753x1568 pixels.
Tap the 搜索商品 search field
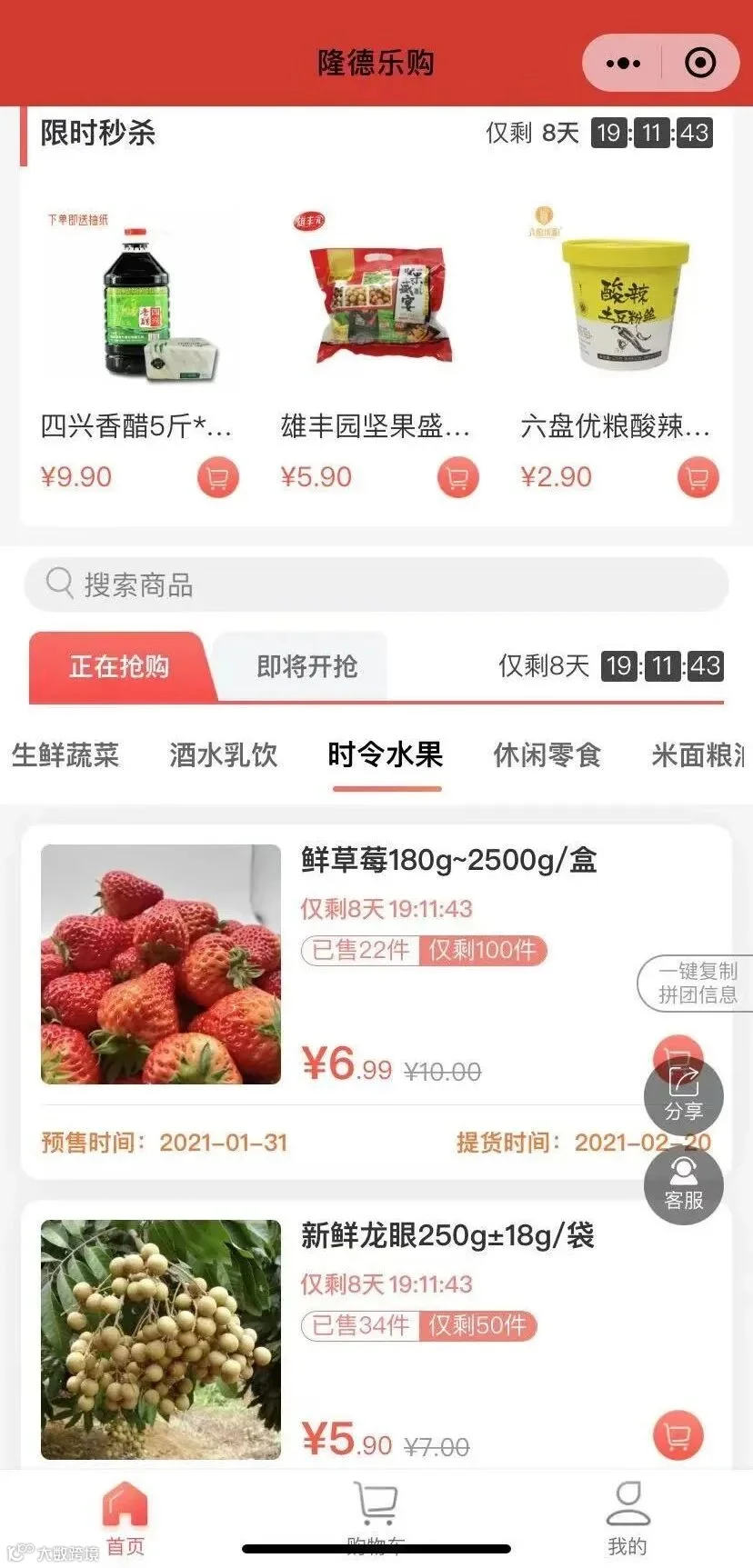(x=376, y=584)
